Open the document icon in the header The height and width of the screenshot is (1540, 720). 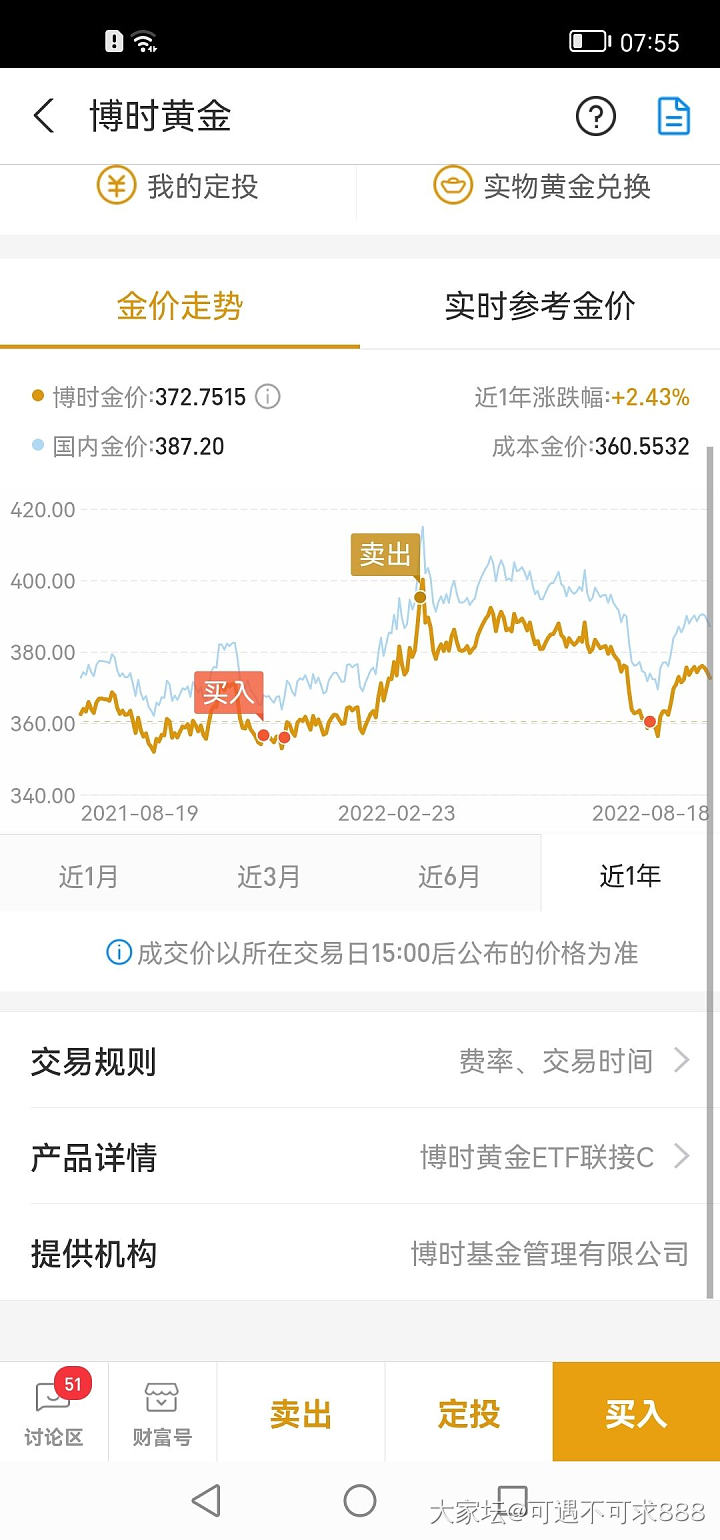[x=673, y=117]
